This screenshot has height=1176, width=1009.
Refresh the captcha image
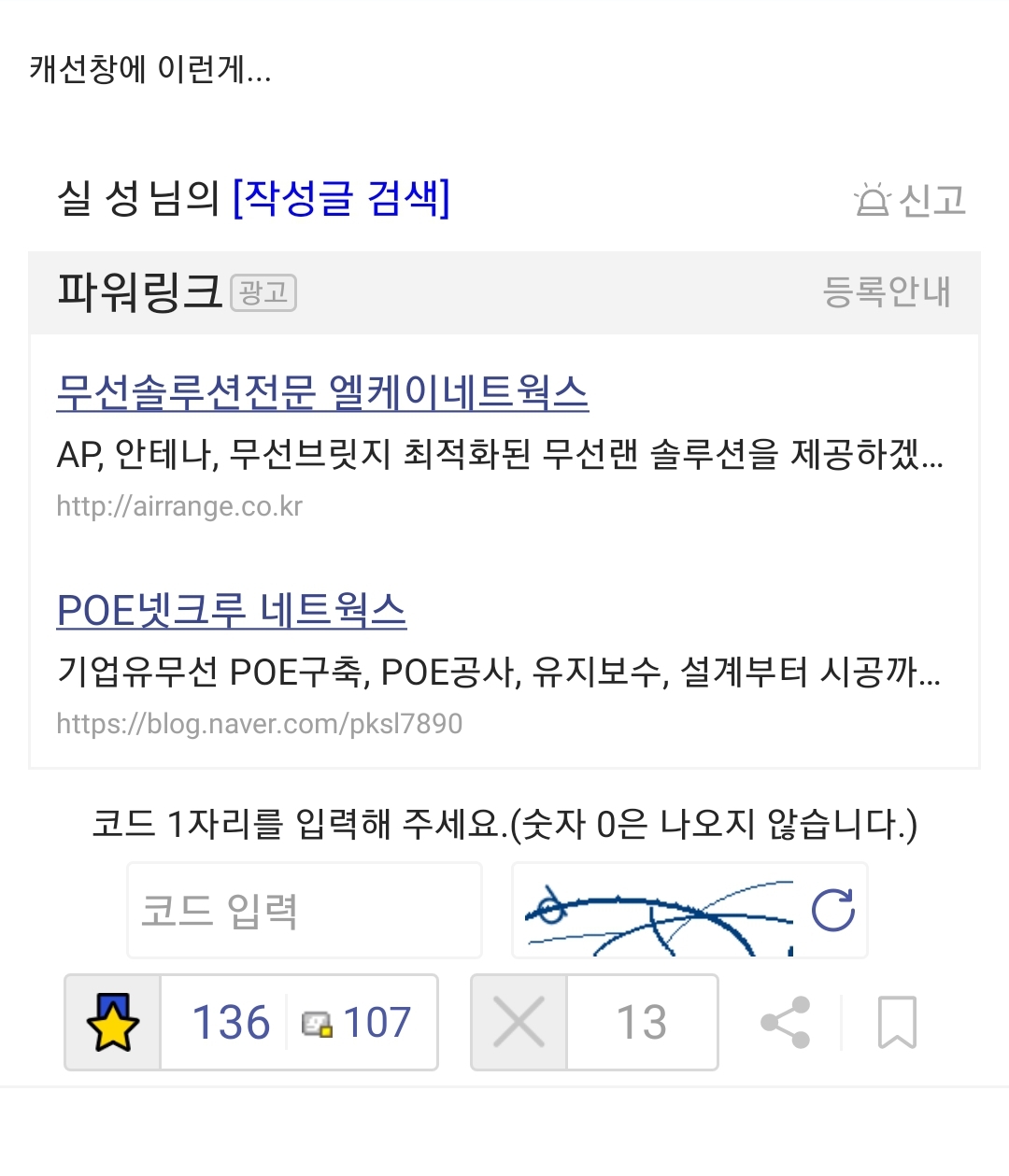coord(833,911)
